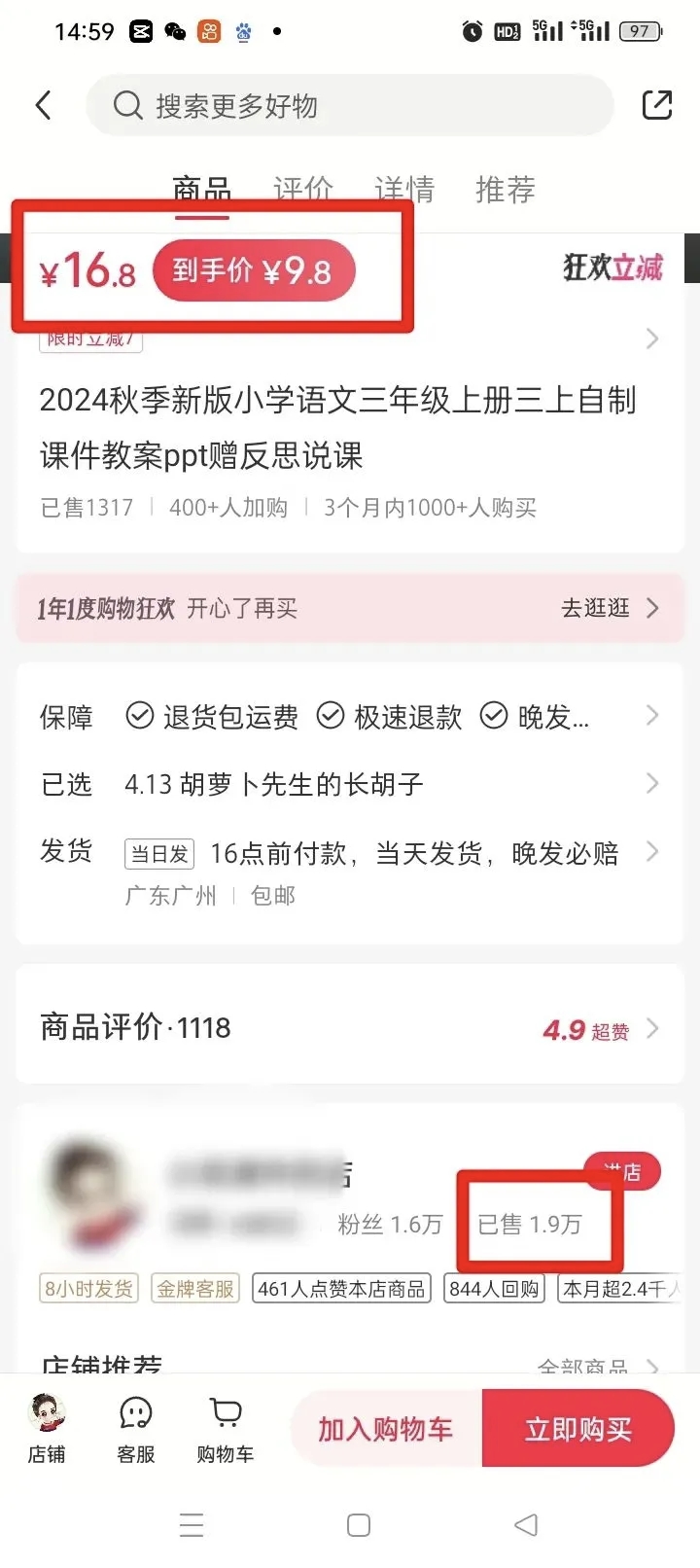Image resolution: width=700 pixels, height=1568 pixels.
Task: Click the magnifier icon in search bar
Action: tap(127, 105)
